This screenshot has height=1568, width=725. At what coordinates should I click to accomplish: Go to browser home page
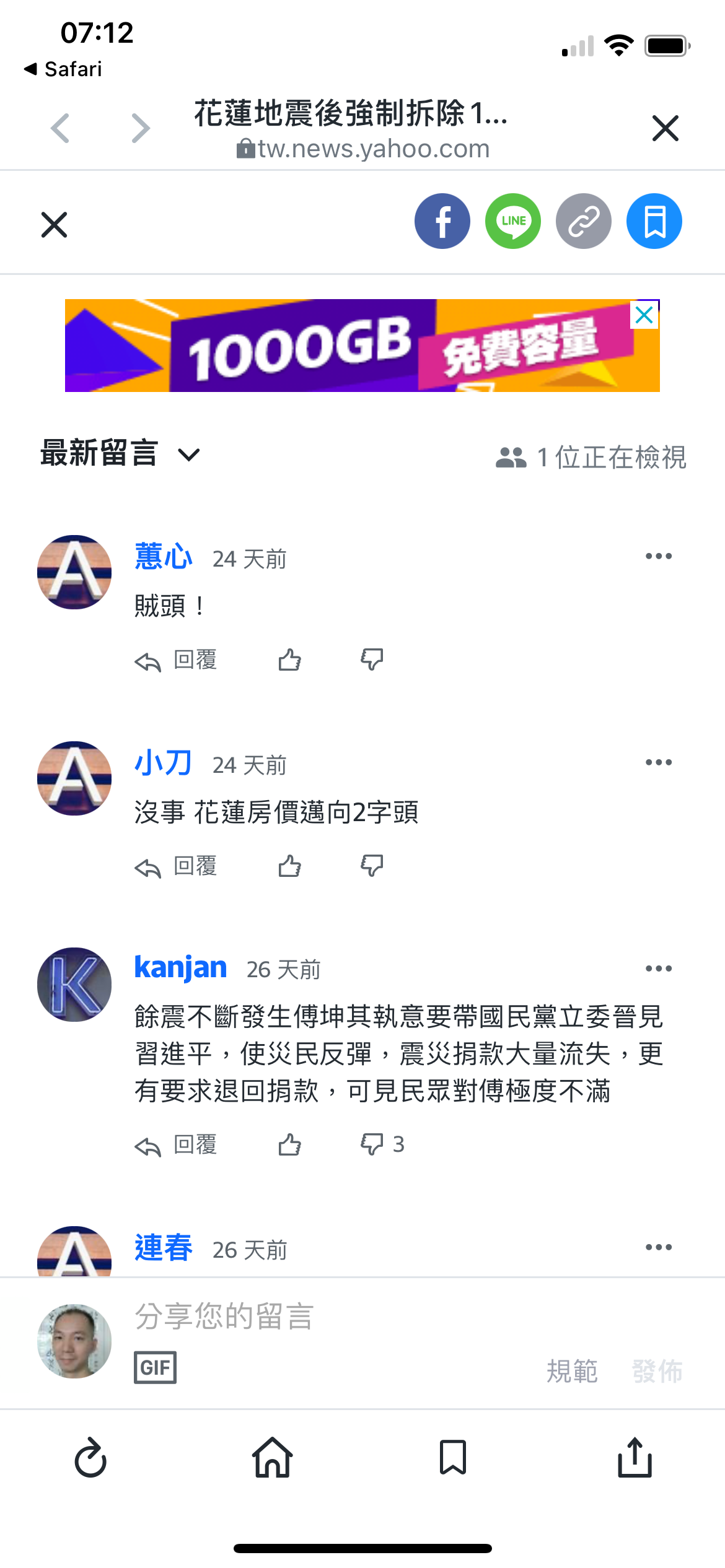pyautogui.click(x=272, y=1458)
